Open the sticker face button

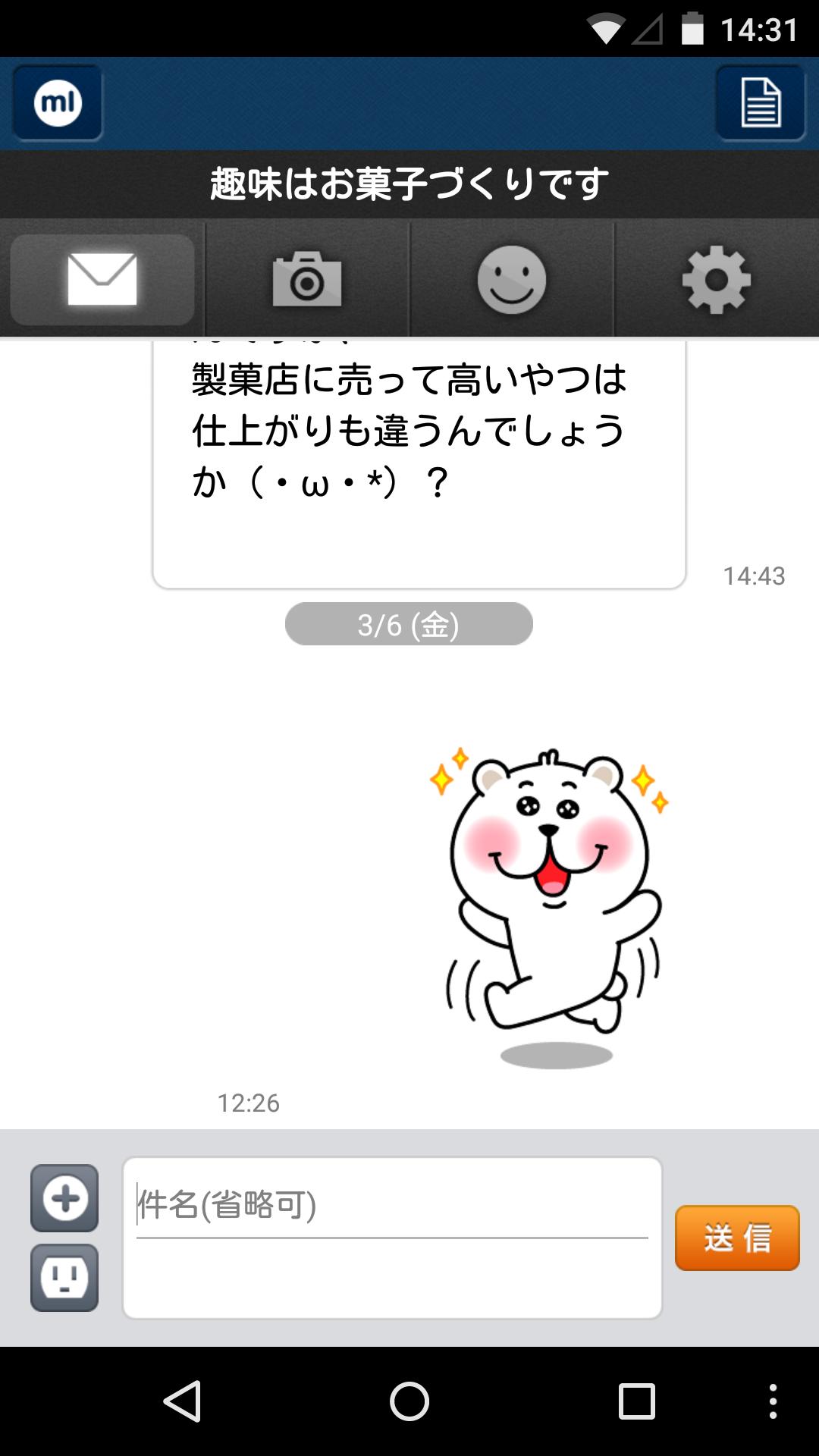tap(64, 1277)
